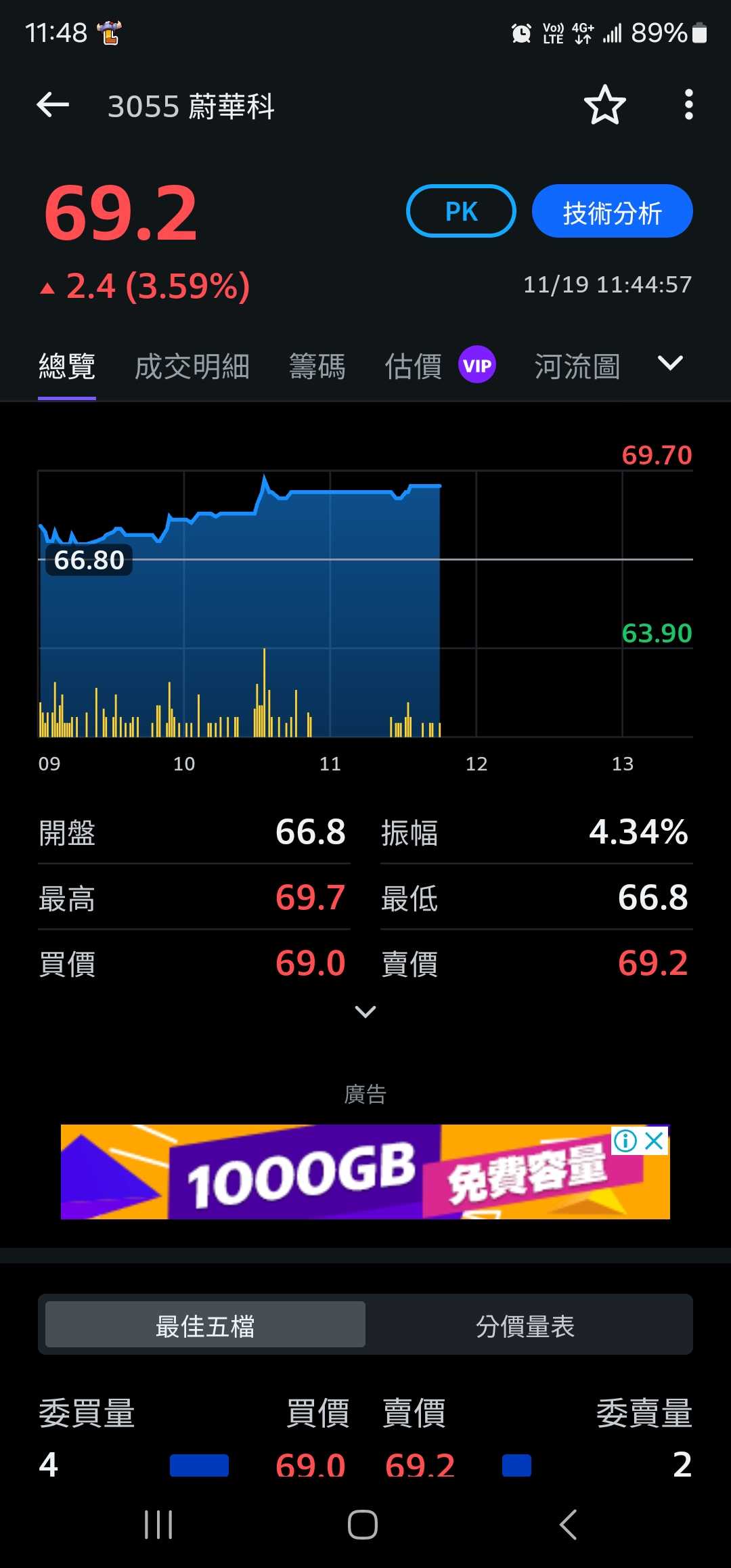Viewport: 731px width, 1568px height.
Task: Open the VIP badge on 估價 tab
Action: (477, 365)
